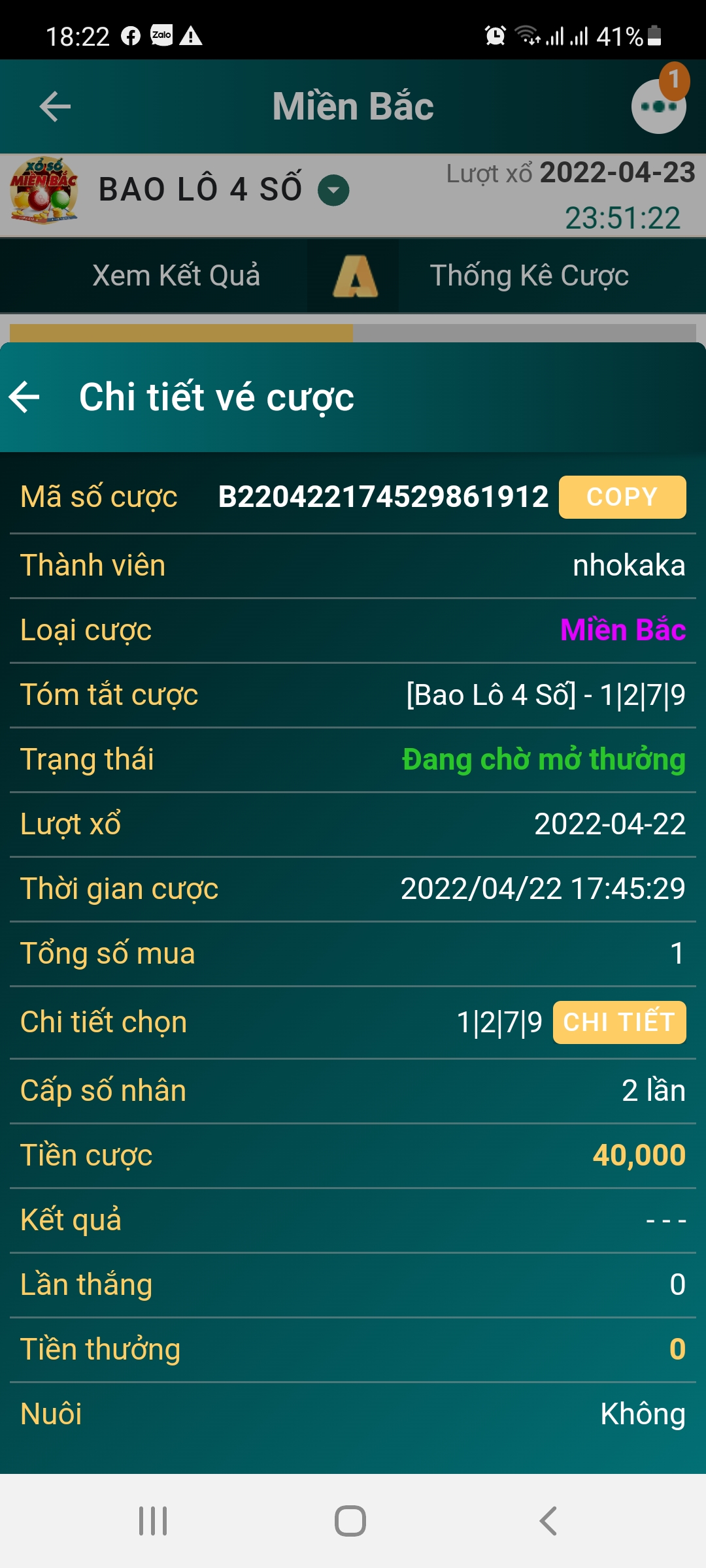Tap the gold A icon
The image size is (706, 1568).
355,276
